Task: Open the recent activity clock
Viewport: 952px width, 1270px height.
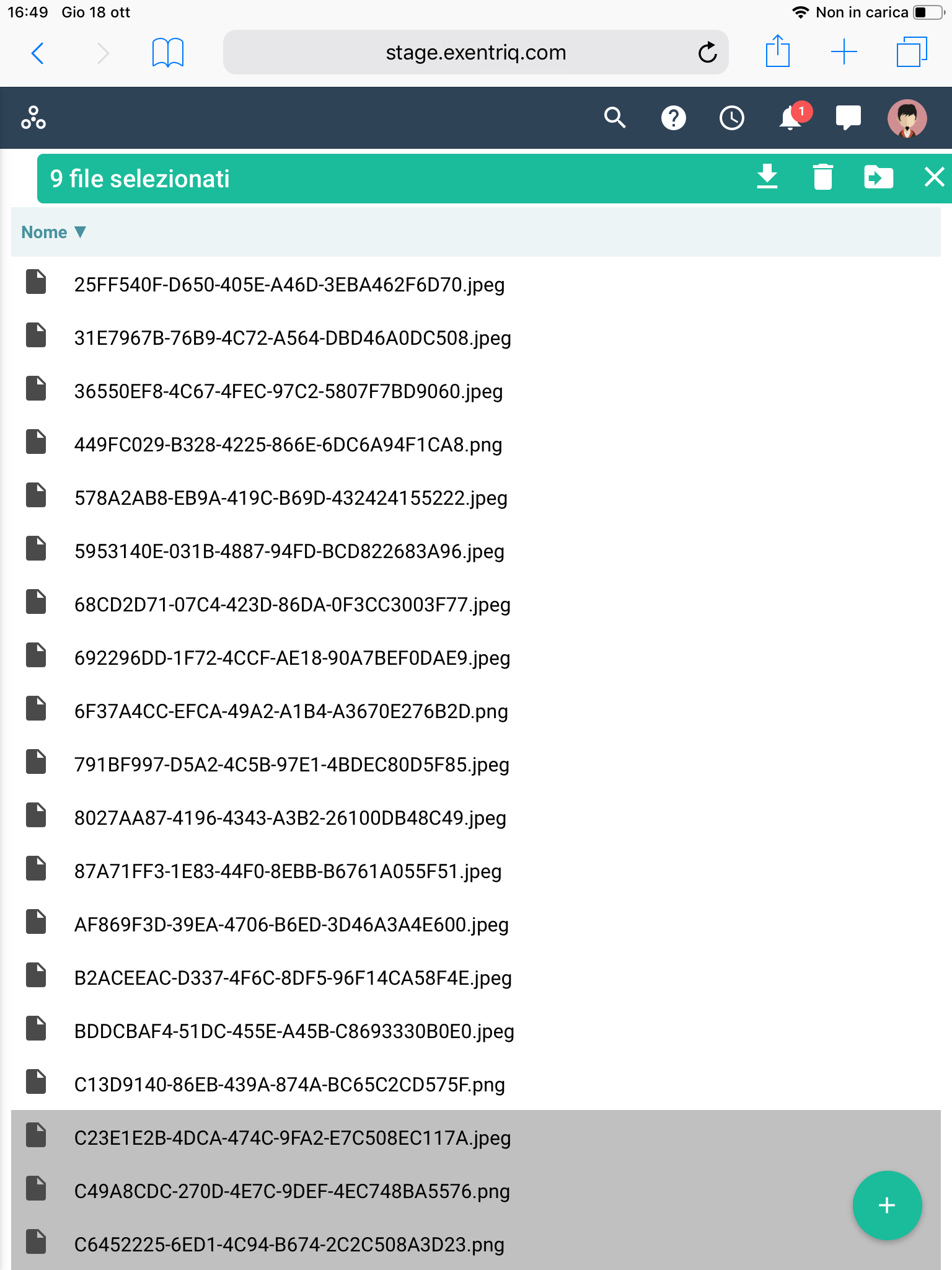Action: coord(731,117)
